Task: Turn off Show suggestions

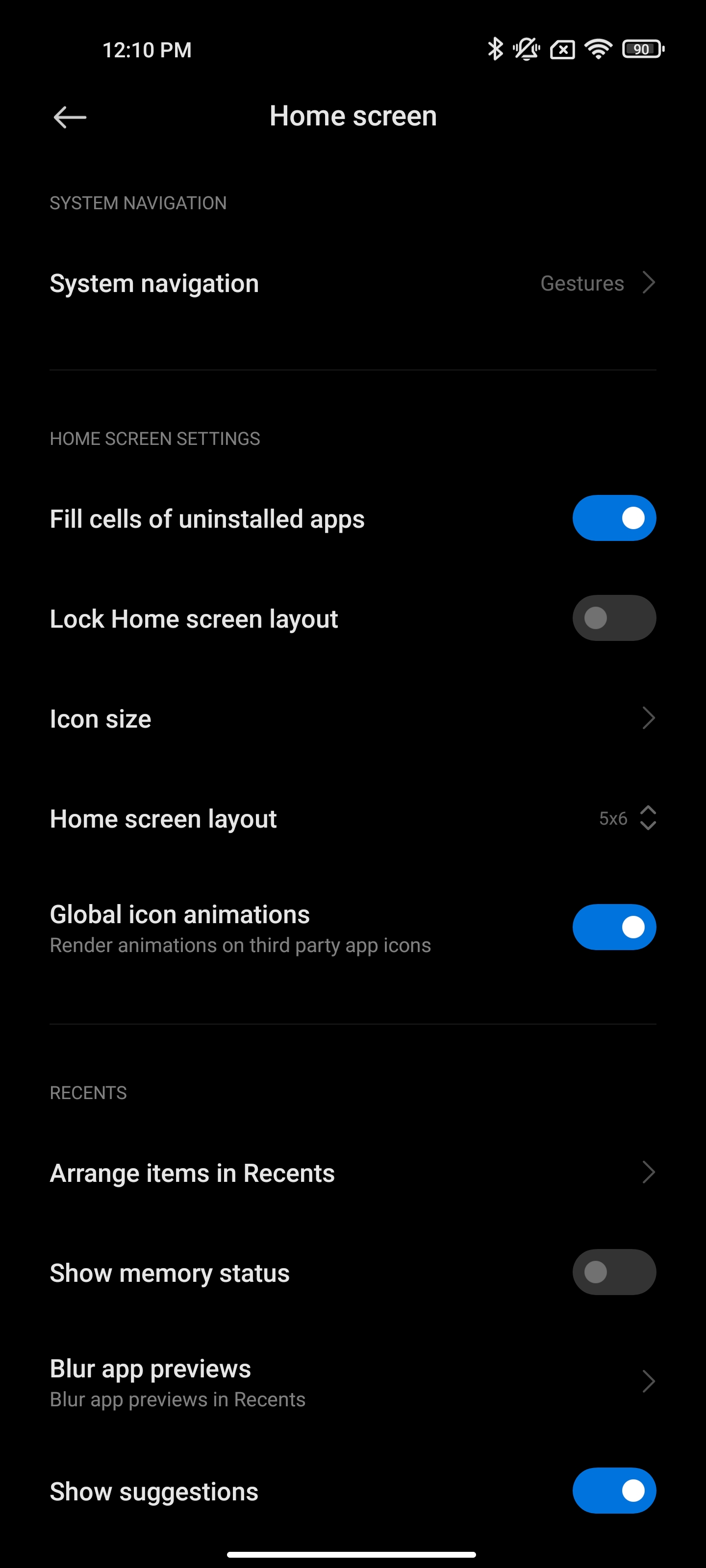Action: pos(613,1491)
